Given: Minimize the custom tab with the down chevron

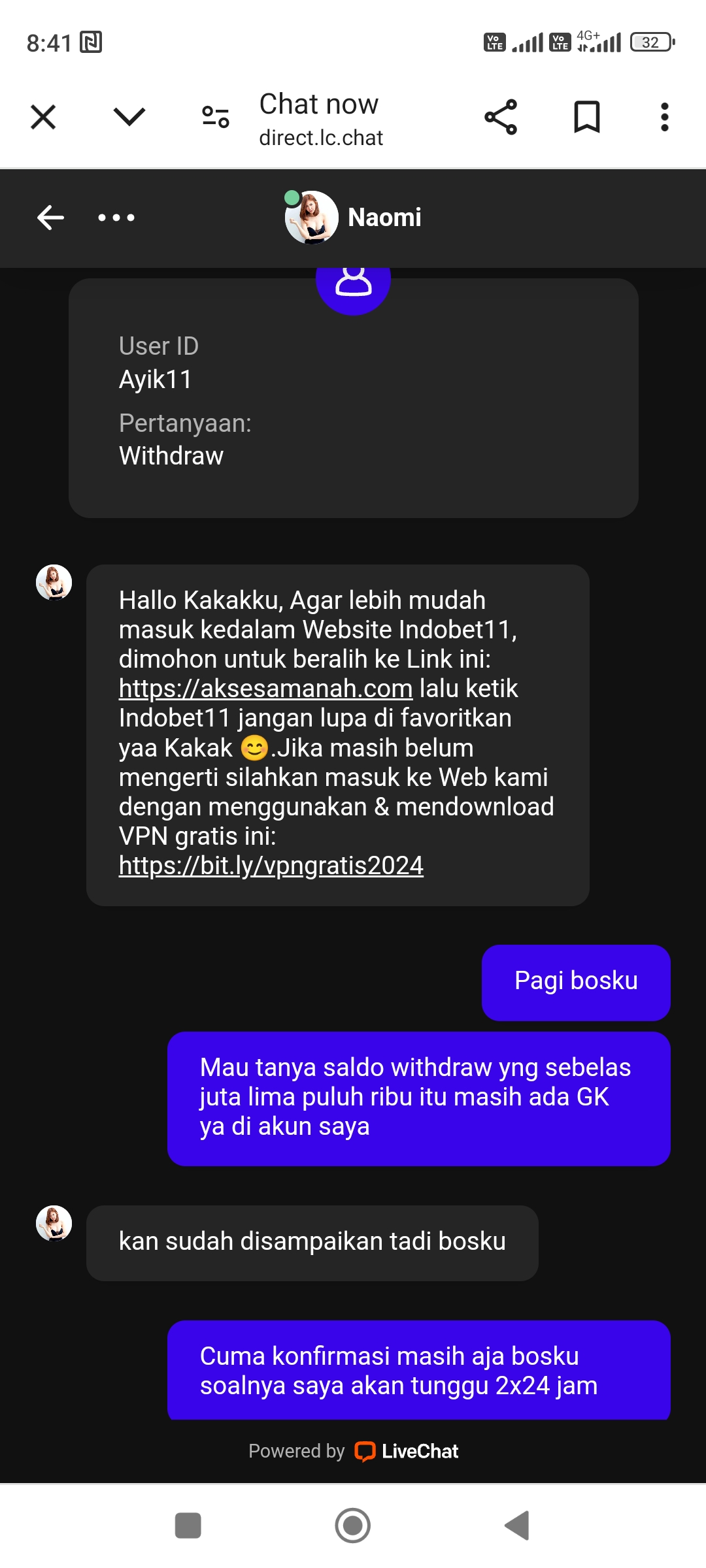Looking at the screenshot, I should [129, 118].
